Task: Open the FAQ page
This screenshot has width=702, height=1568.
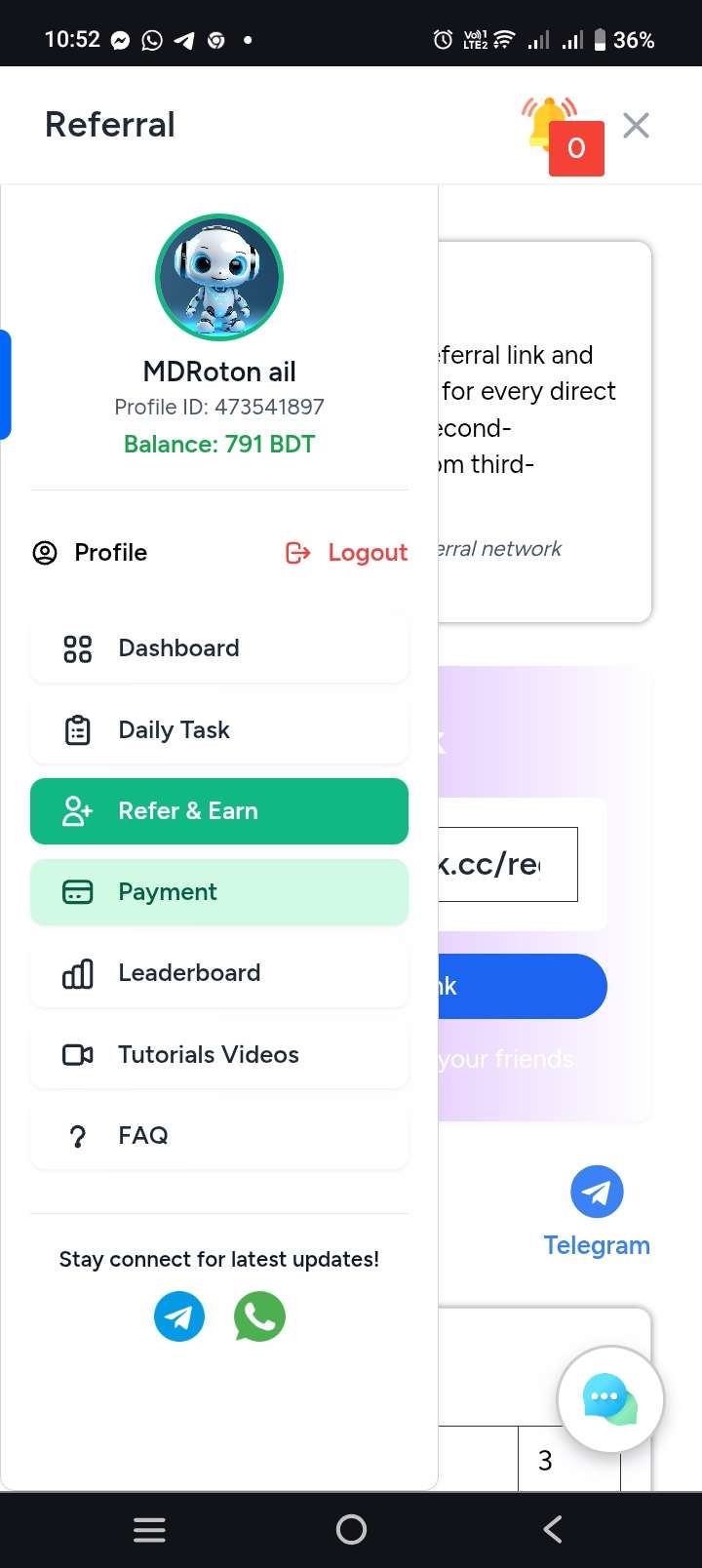Action: tap(219, 1136)
